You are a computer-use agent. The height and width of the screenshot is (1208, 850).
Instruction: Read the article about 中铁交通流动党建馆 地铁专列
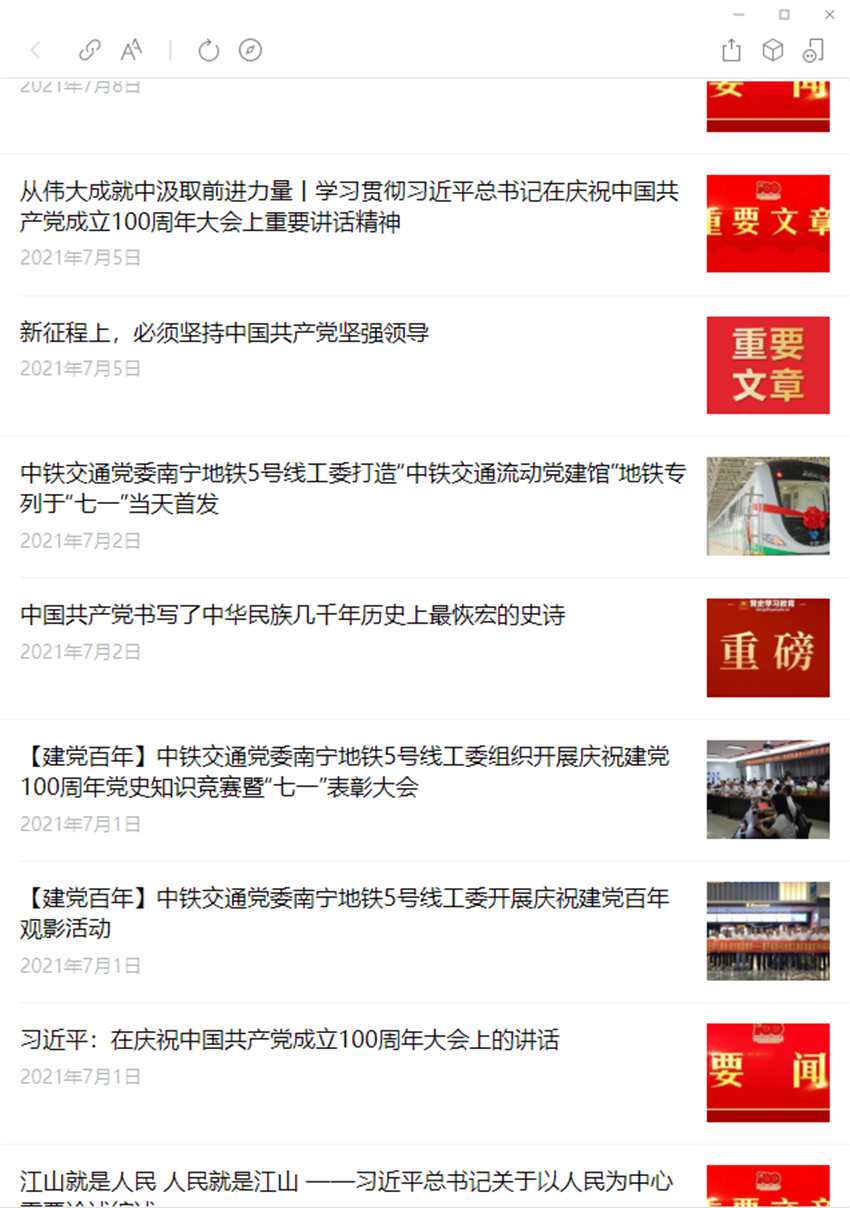(x=353, y=489)
